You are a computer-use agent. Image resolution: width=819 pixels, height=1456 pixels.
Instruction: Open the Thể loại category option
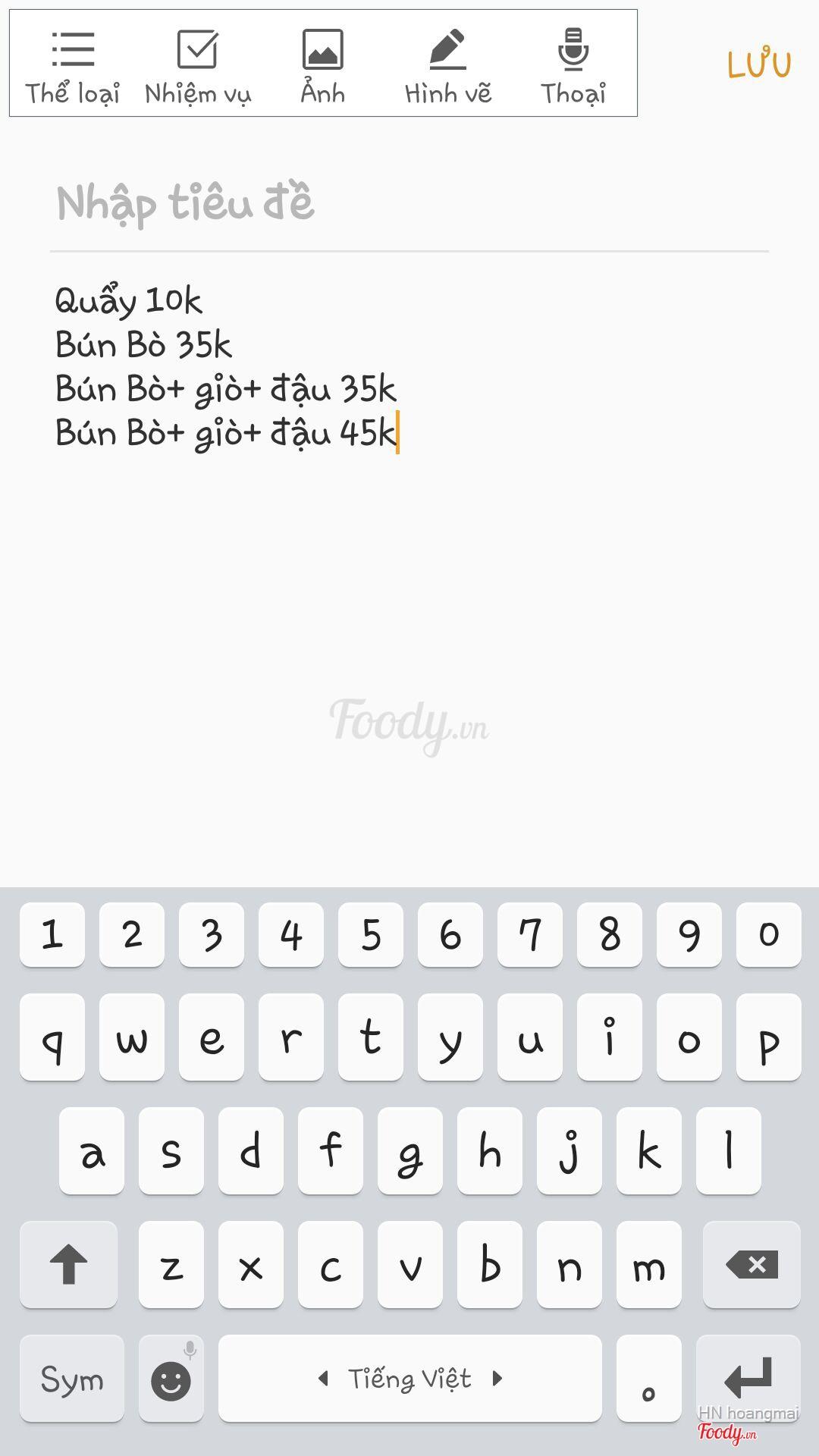coord(73,67)
